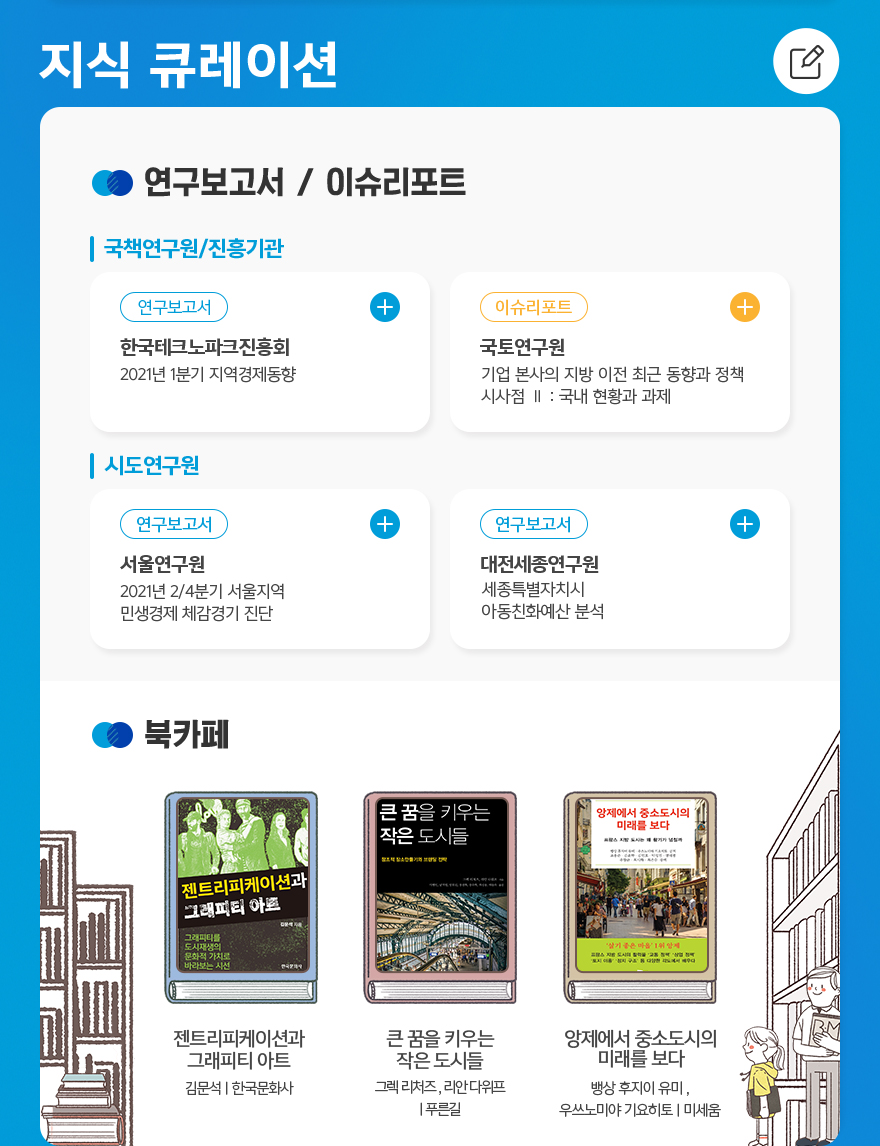Screen dimensions: 880x1146
Task: Open the 큰 꿈을 키우는 작은 도시들 book
Action: pos(440,897)
